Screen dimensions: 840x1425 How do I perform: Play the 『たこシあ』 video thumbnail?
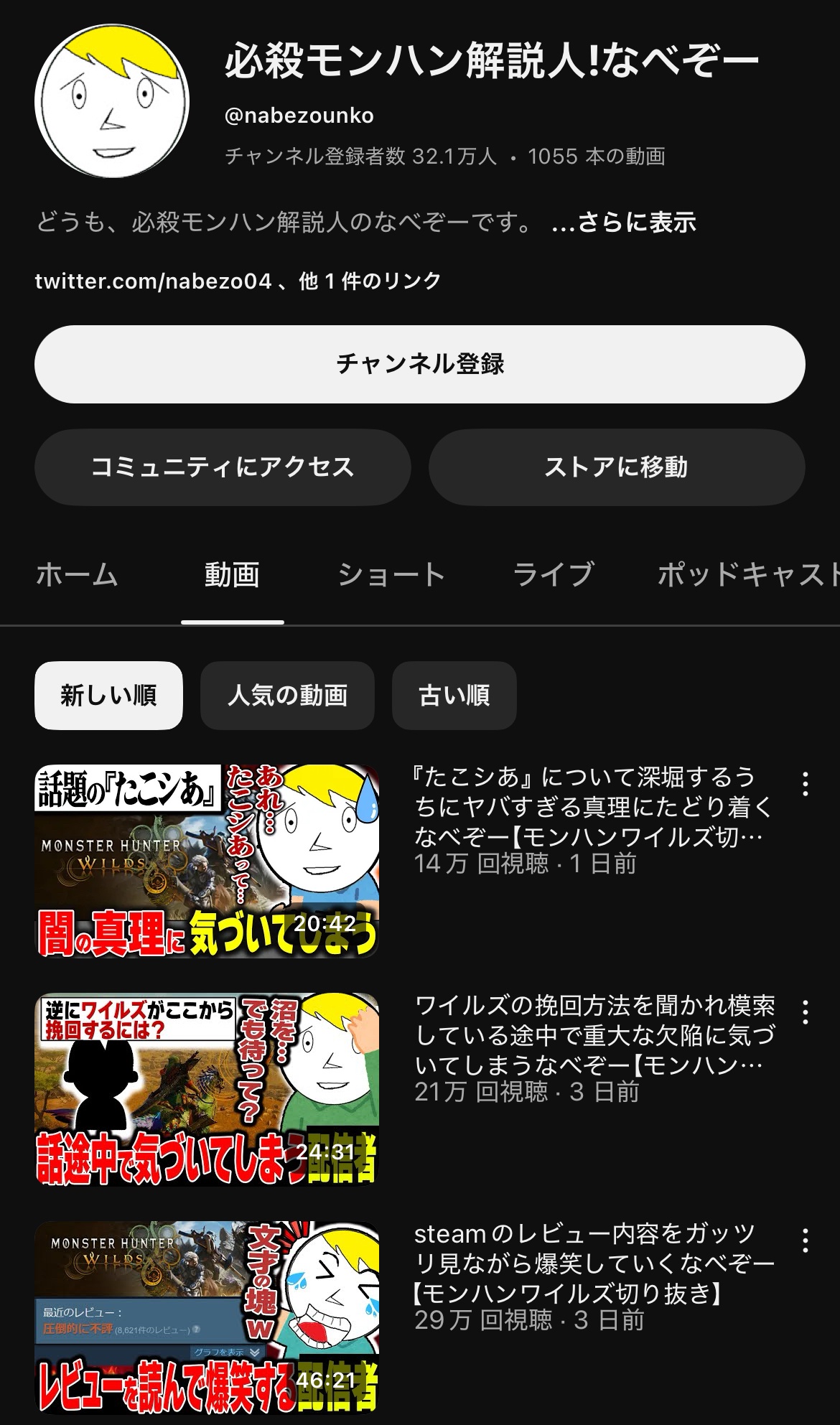(x=207, y=861)
